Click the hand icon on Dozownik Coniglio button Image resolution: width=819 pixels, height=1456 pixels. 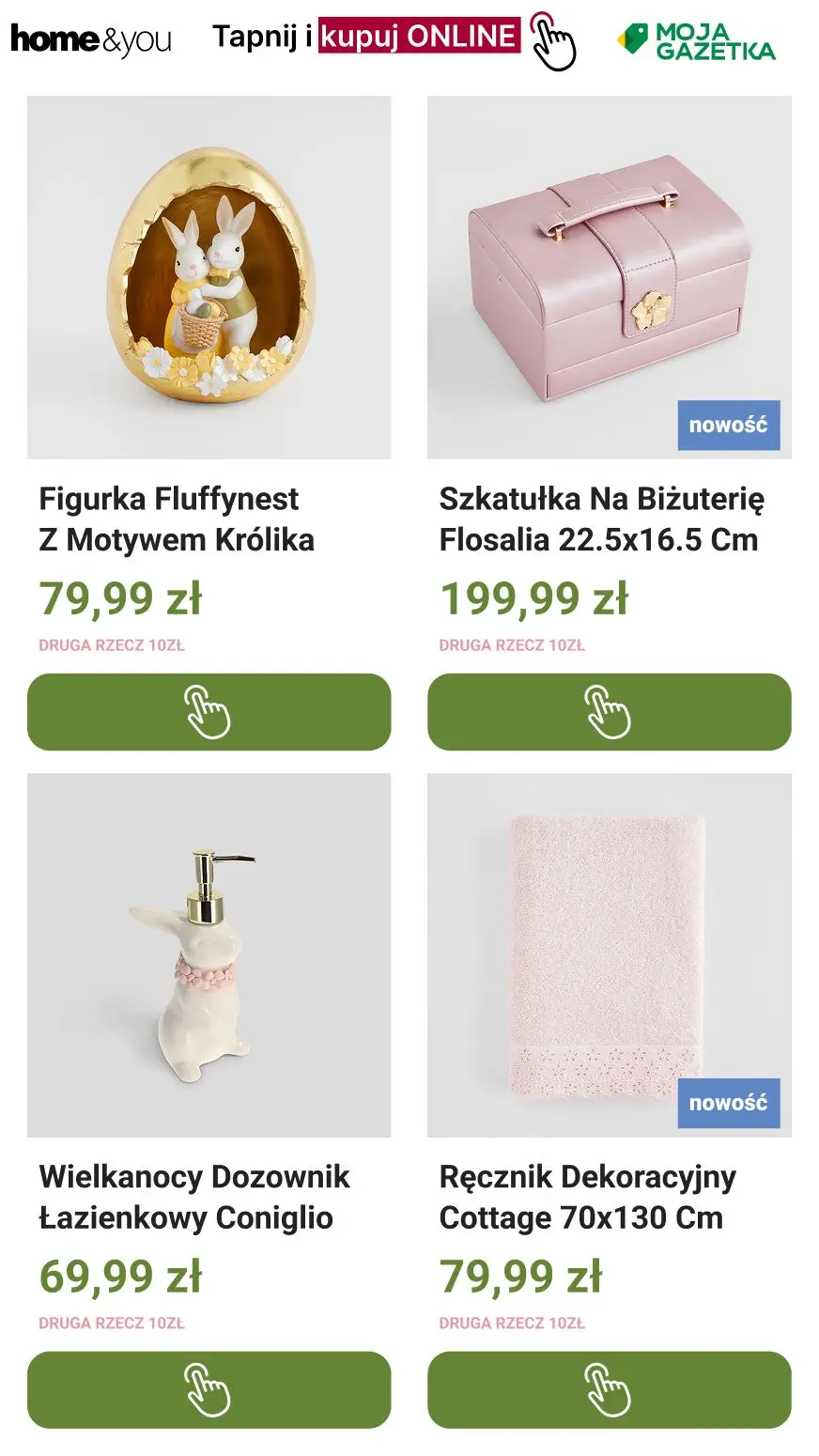[x=209, y=1390]
